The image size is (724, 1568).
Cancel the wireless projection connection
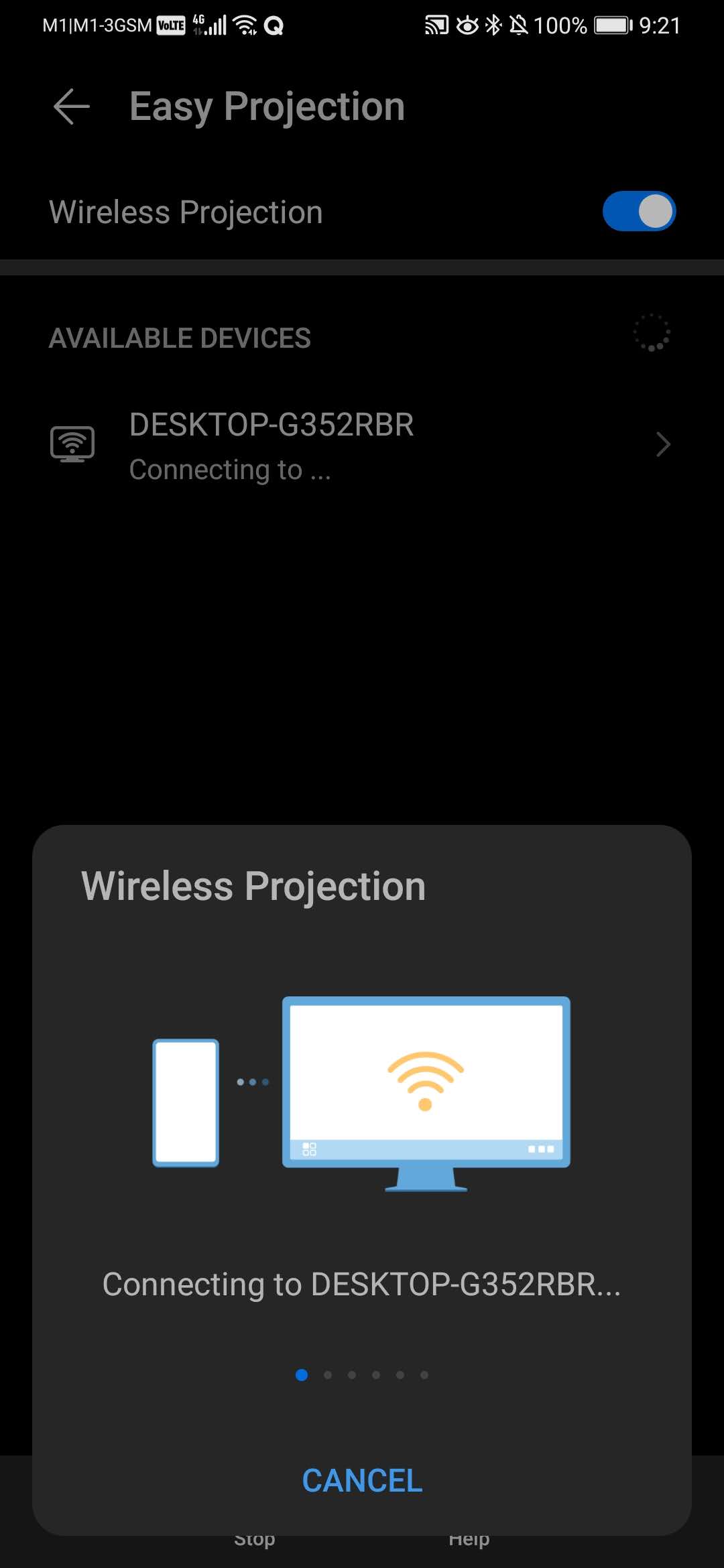362,1480
